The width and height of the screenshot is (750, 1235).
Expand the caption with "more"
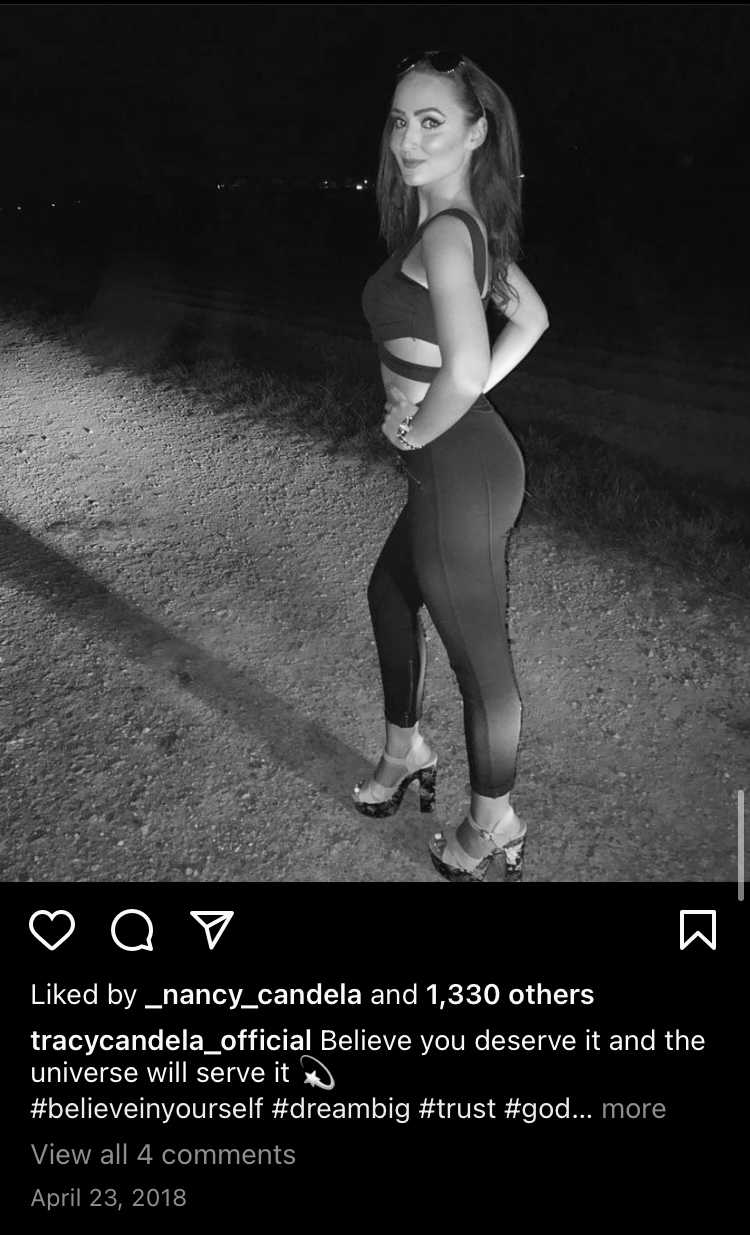point(633,1109)
